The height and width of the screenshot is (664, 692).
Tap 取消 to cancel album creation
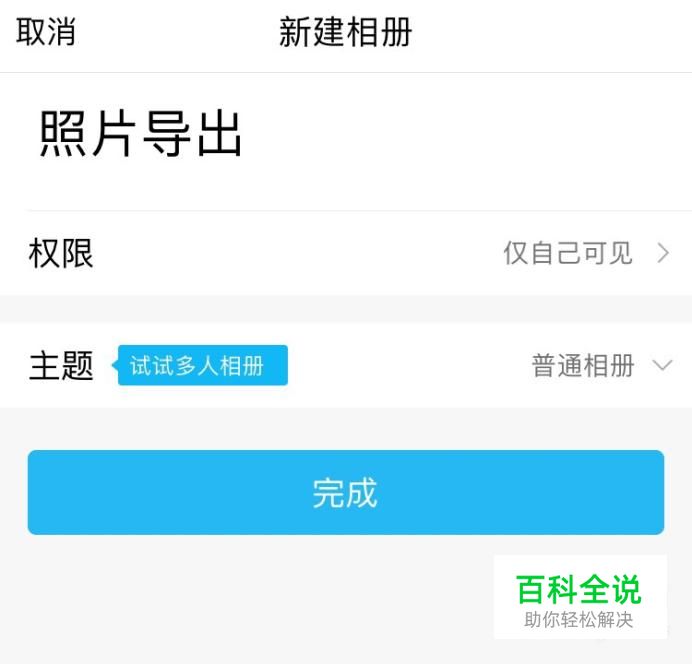46,32
